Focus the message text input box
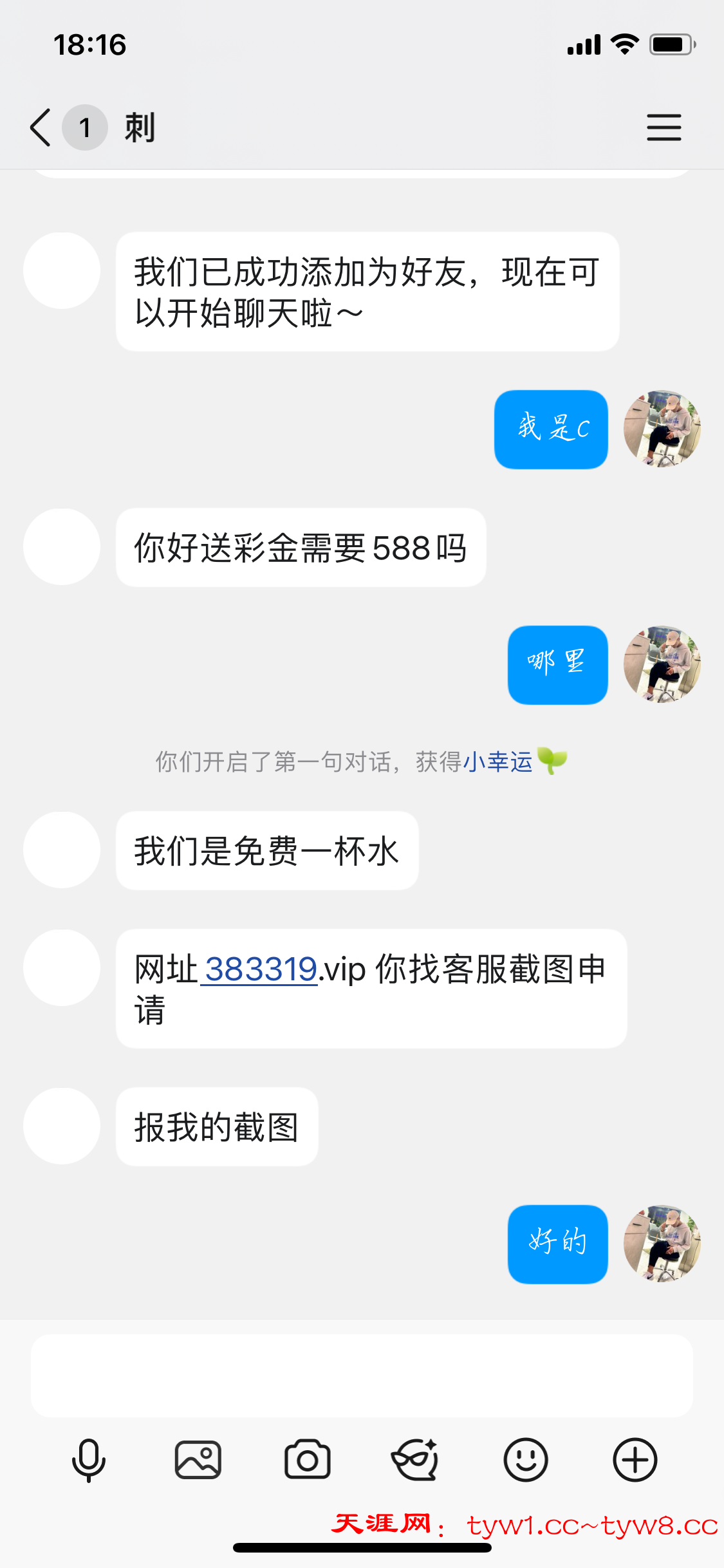Image resolution: width=724 pixels, height=1568 pixels. tap(362, 1376)
